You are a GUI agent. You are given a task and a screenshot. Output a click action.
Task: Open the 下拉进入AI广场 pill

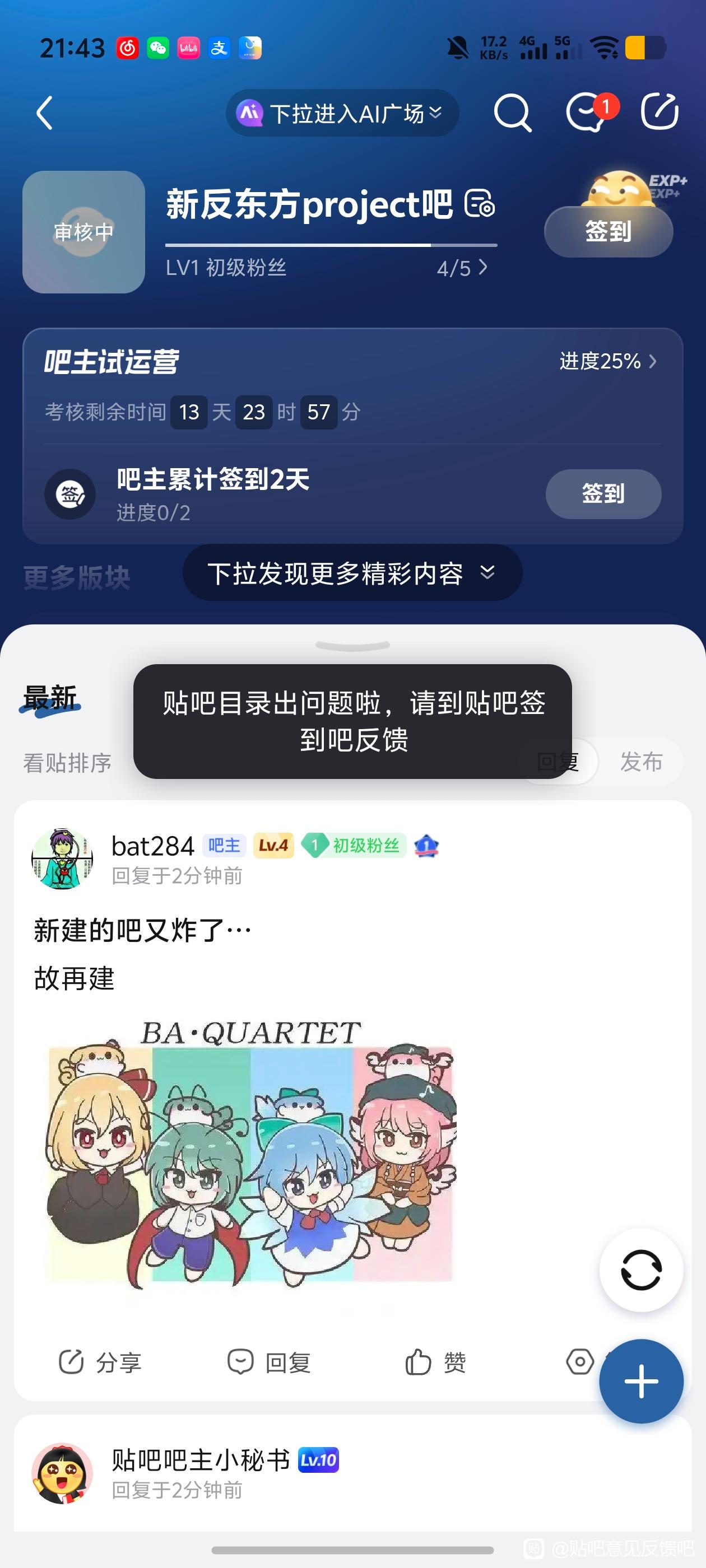coord(342,113)
